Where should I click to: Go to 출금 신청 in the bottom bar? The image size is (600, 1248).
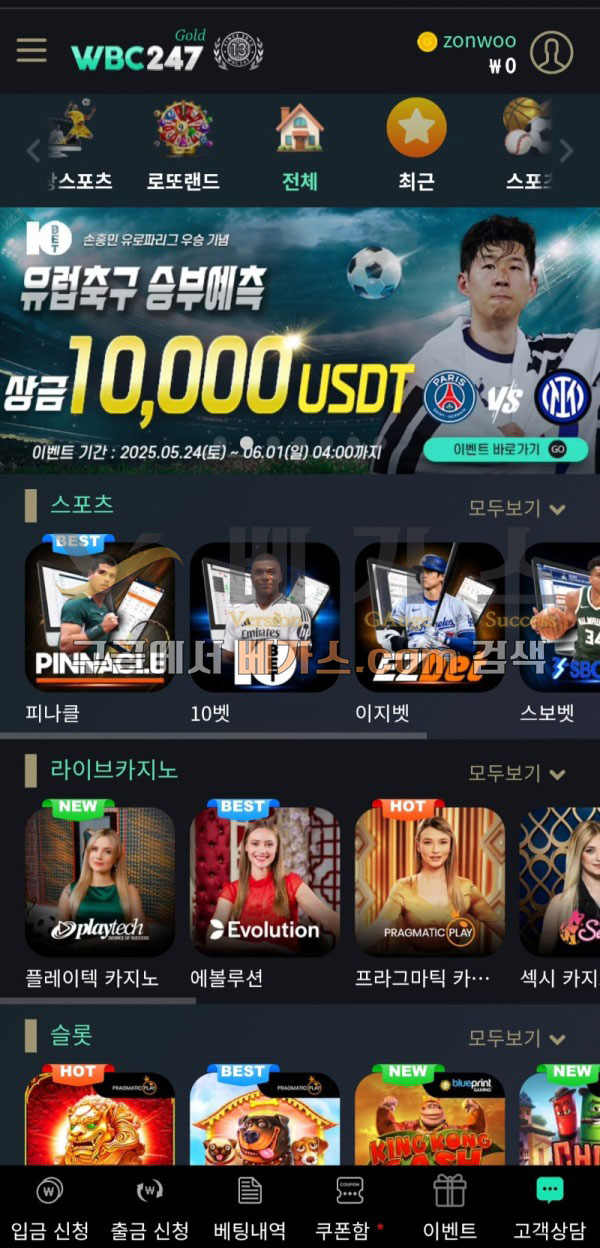click(x=149, y=1208)
